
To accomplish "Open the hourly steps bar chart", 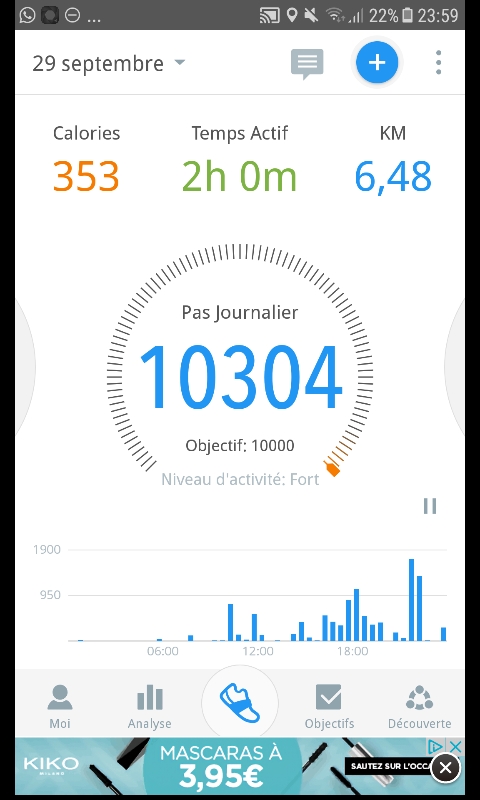I will [x=240, y=601].
